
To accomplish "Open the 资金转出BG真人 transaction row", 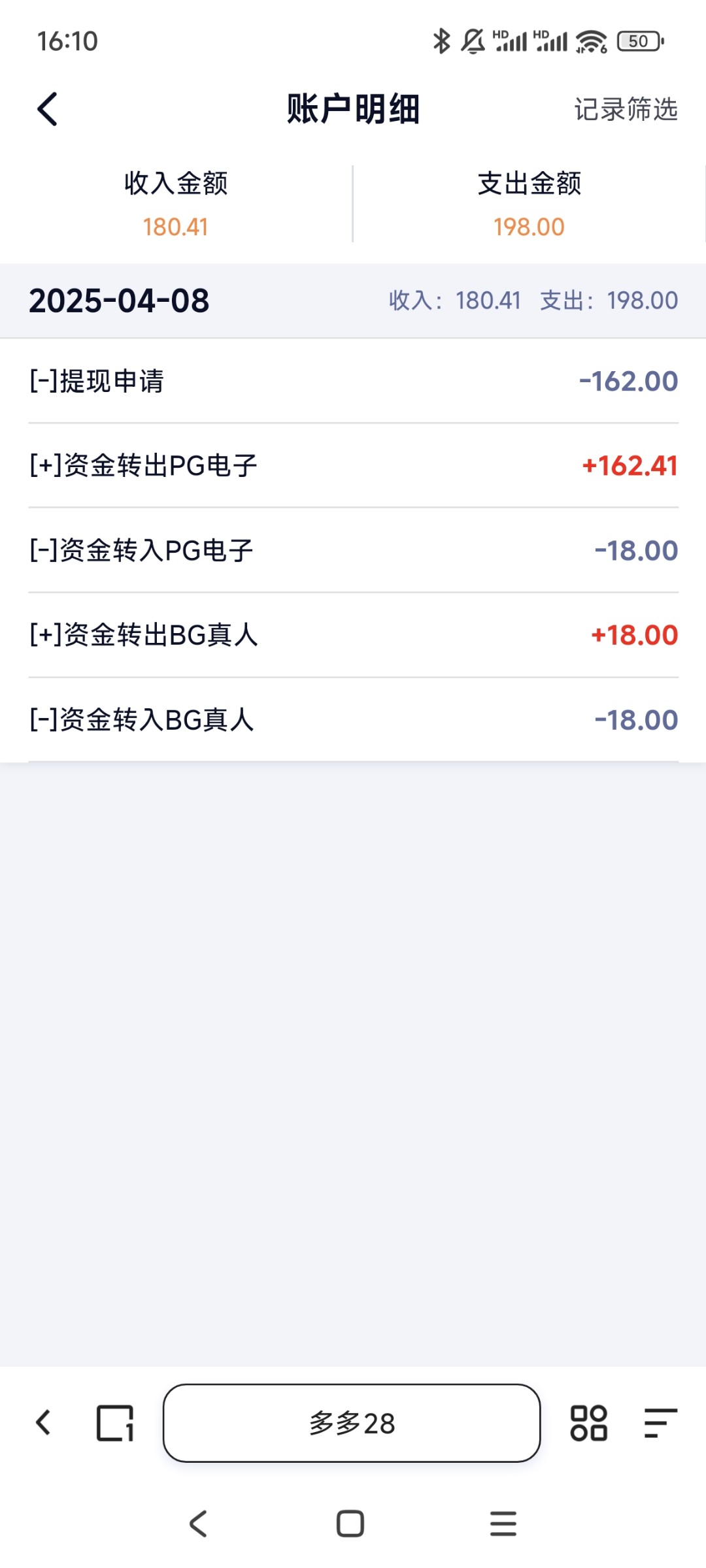I will 353,635.
